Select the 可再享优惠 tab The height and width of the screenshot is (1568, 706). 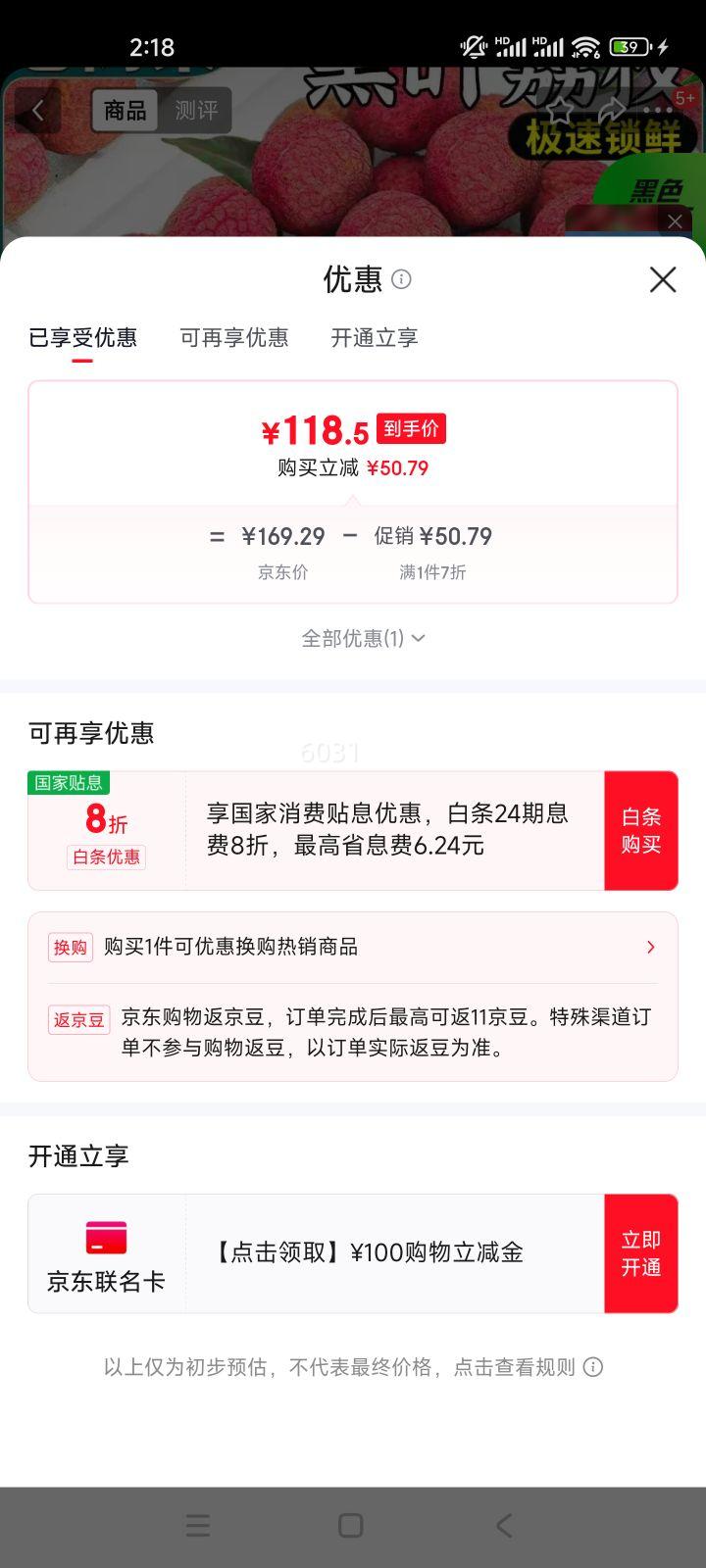[234, 337]
